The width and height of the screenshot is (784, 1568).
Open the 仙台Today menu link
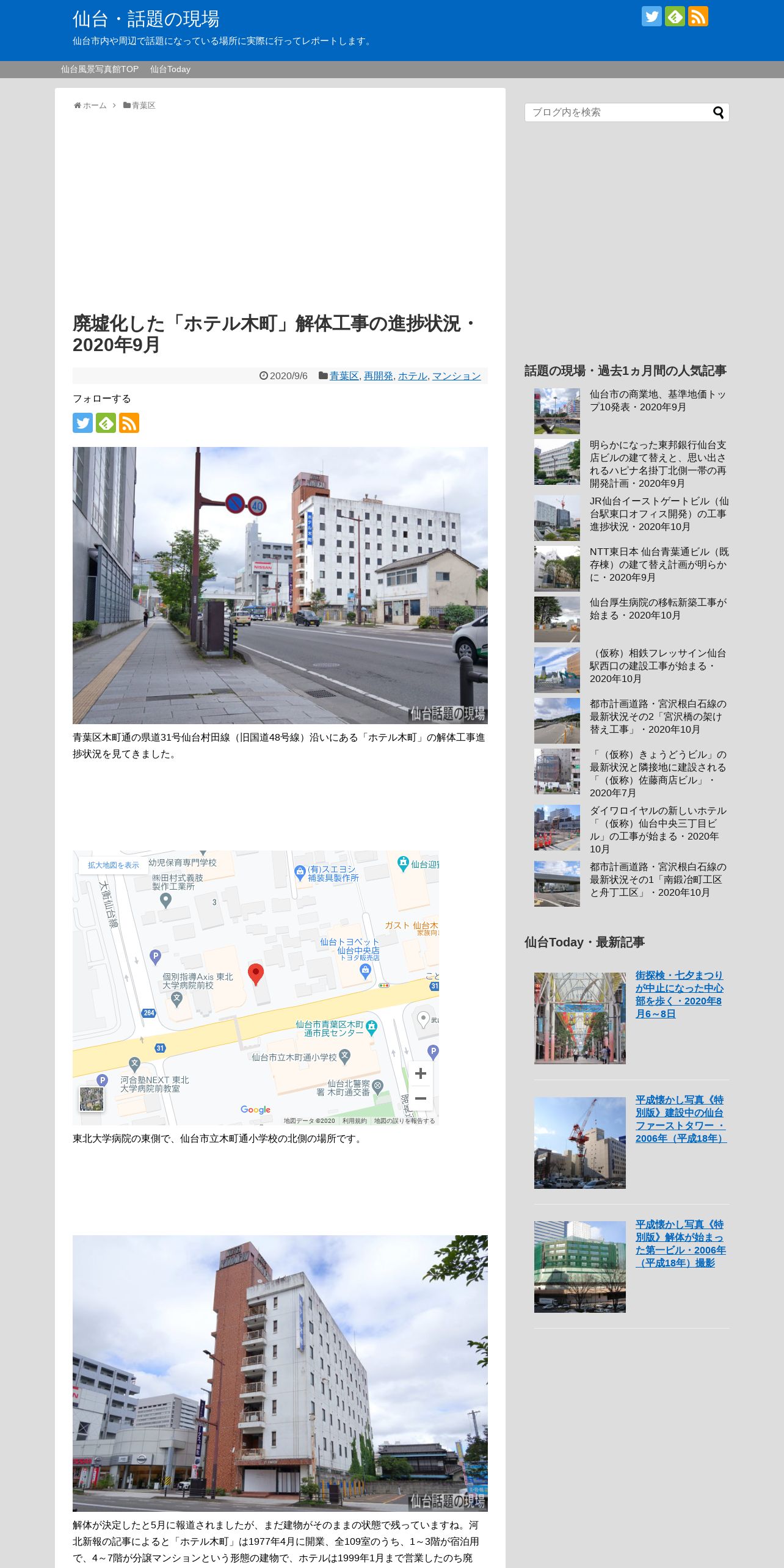pos(170,70)
